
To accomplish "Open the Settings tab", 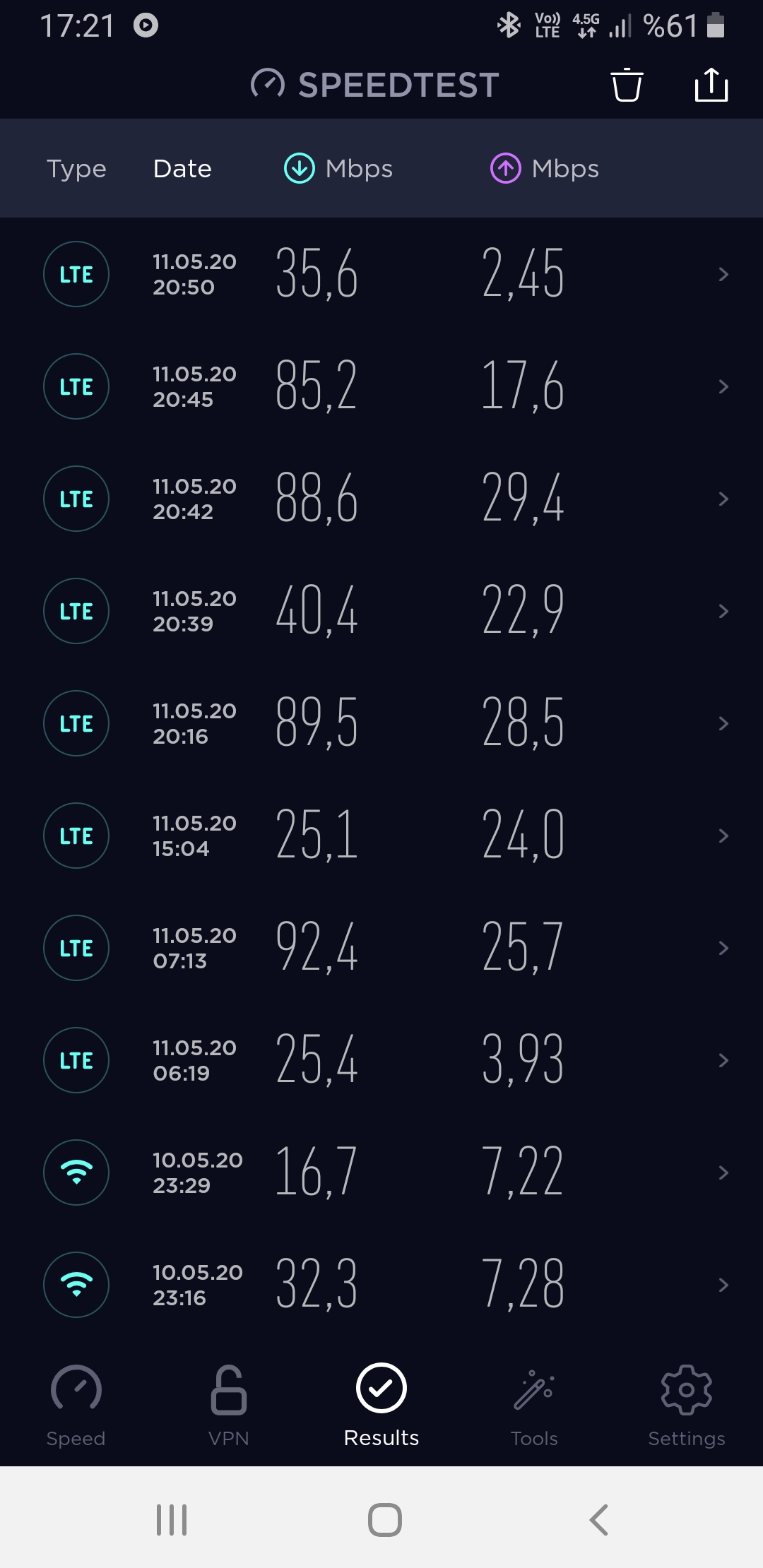I will click(687, 1406).
